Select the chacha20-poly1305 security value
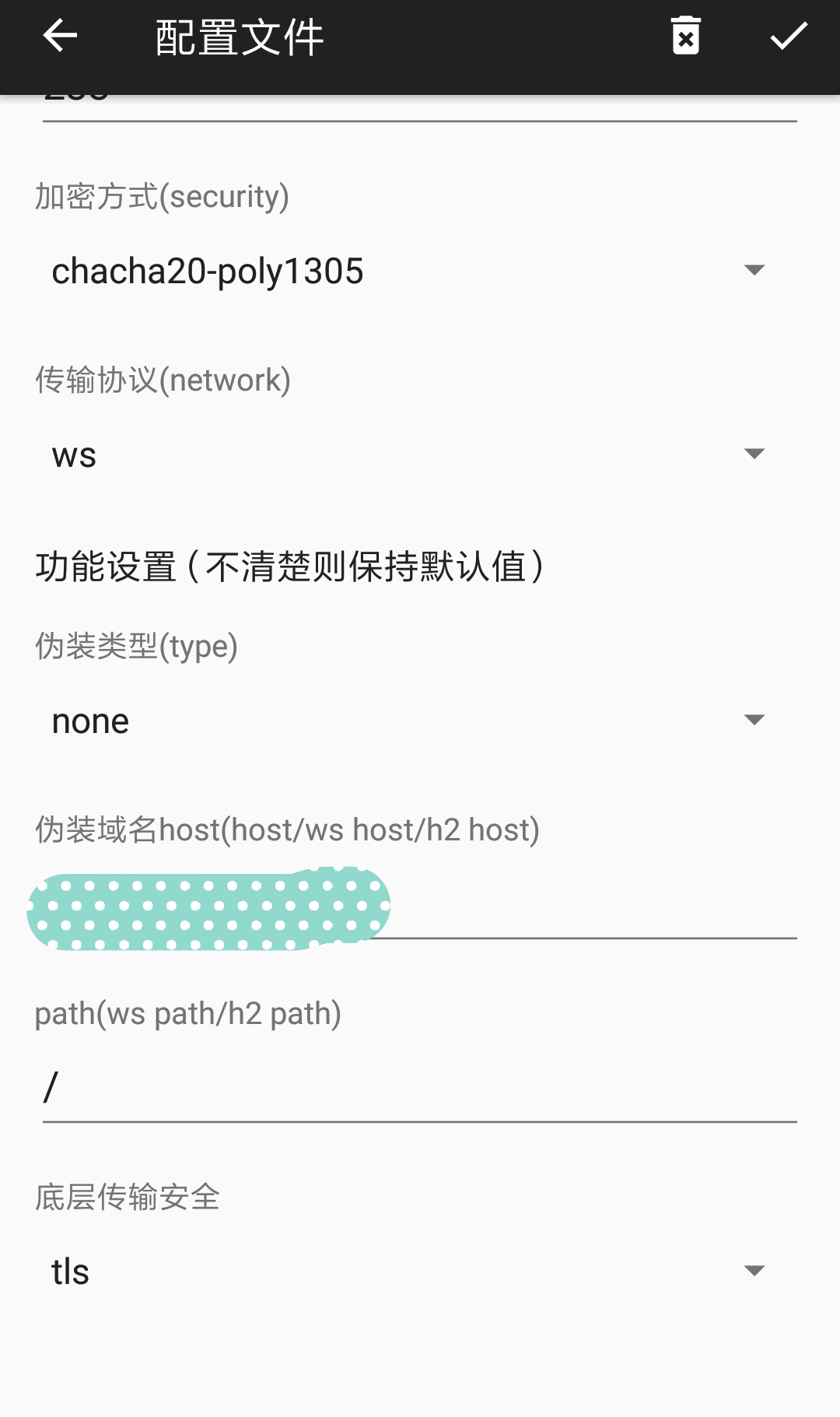The image size is (840, 1417). pyautogui.click(x=206, y=270)
